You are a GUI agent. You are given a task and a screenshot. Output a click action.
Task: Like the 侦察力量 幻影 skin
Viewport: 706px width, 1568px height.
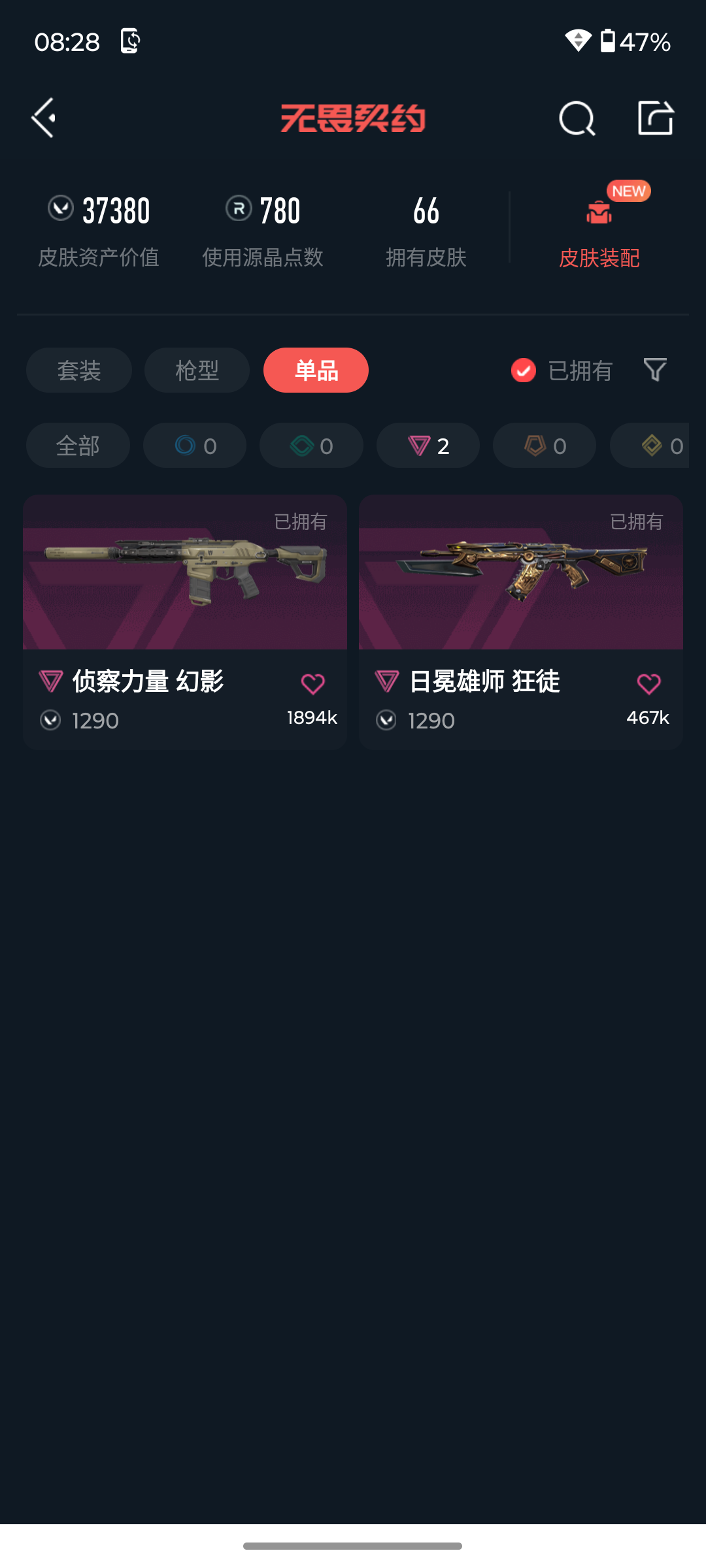click(x=312, y=684)
